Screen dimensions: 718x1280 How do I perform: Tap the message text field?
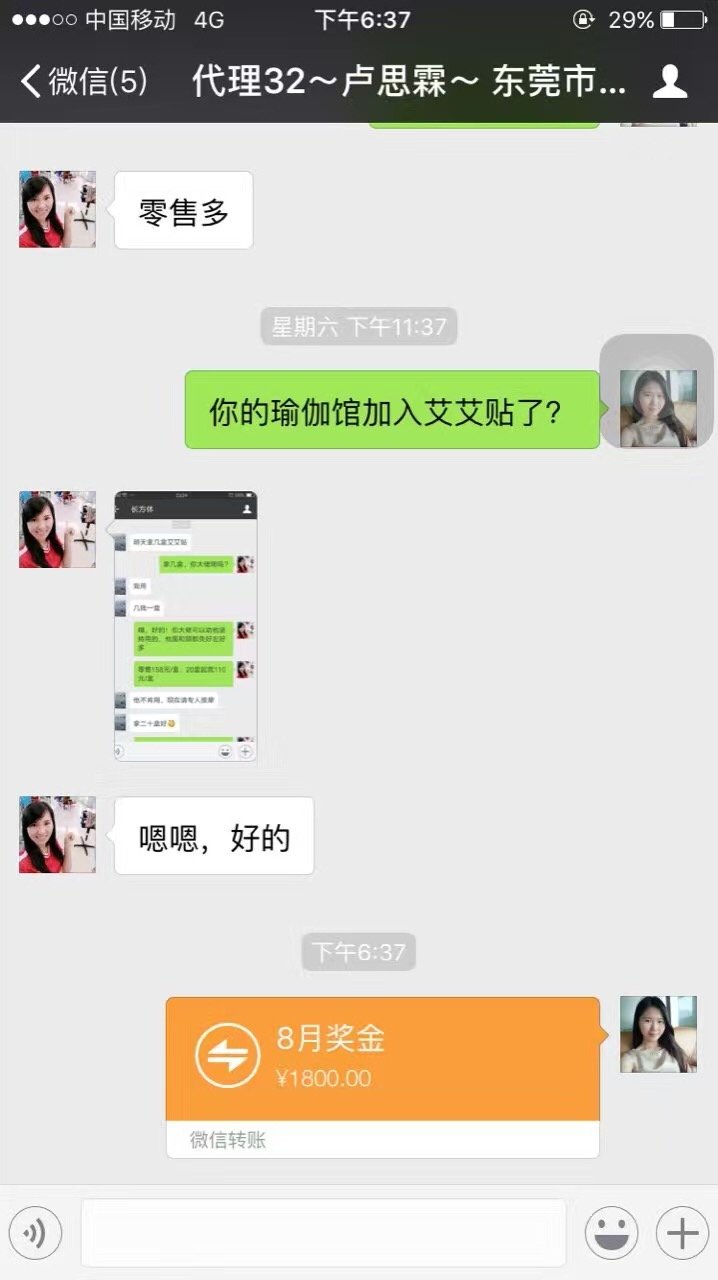pos(323,1234)
